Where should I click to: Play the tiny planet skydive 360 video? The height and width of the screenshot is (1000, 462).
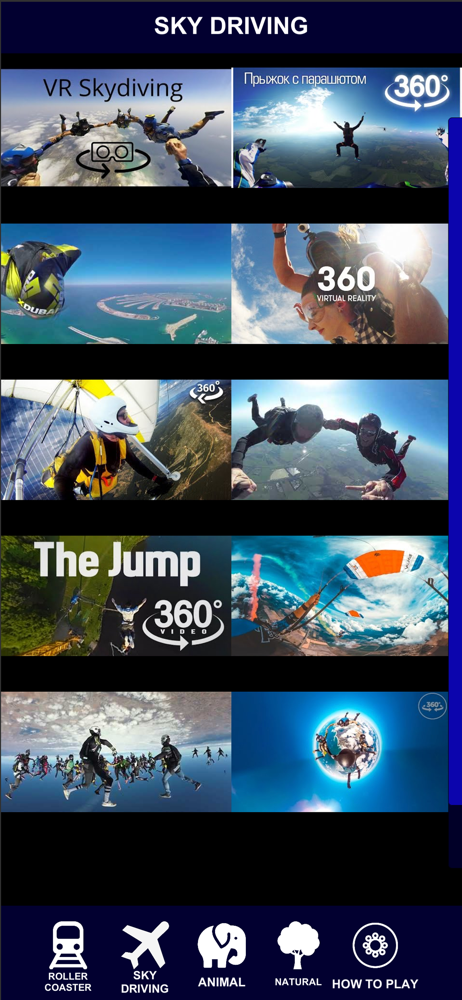340,752
